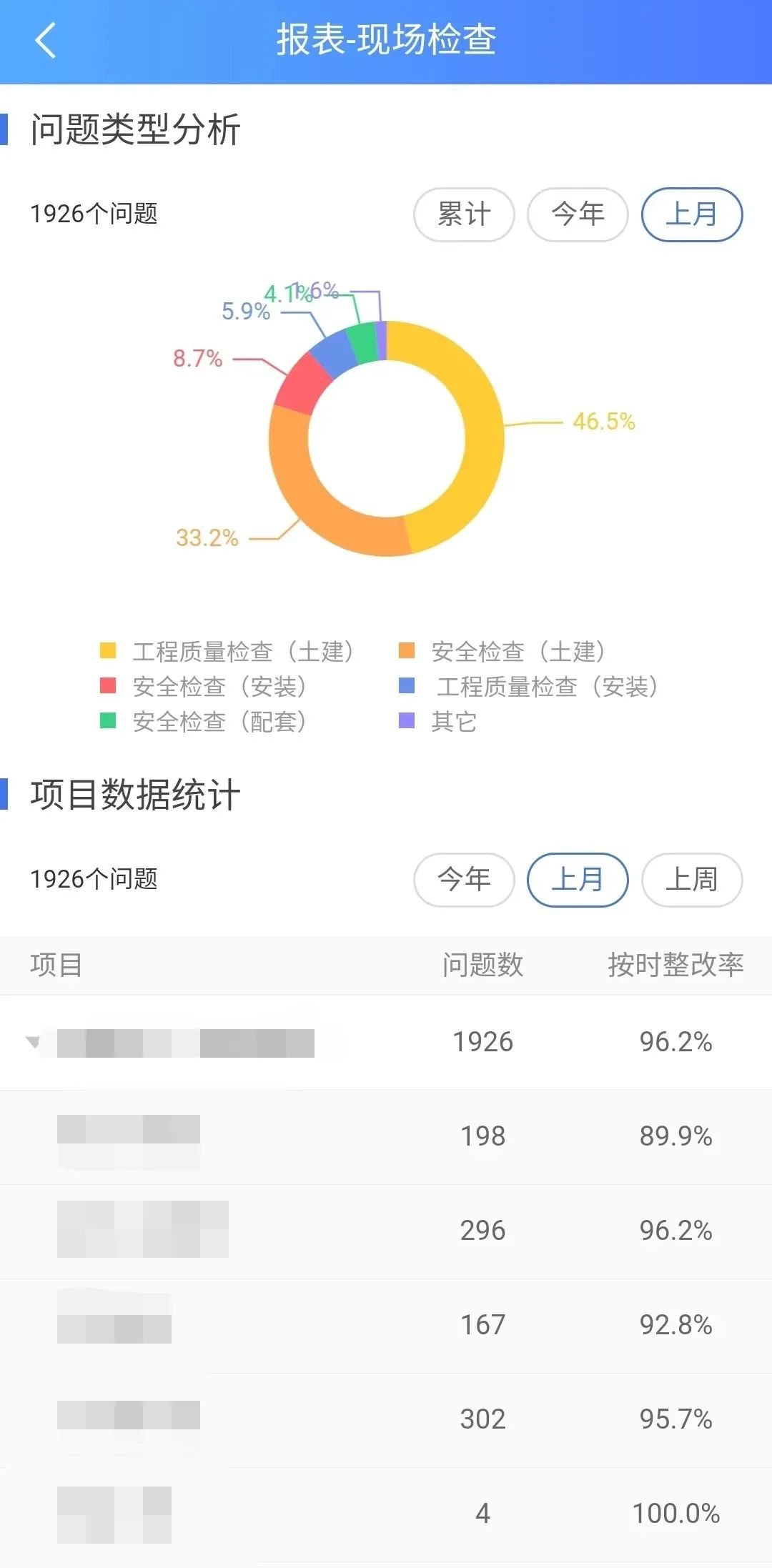Switch project statistics to 今年
This screenshot has width=772, height=1568.
[464, 880]
